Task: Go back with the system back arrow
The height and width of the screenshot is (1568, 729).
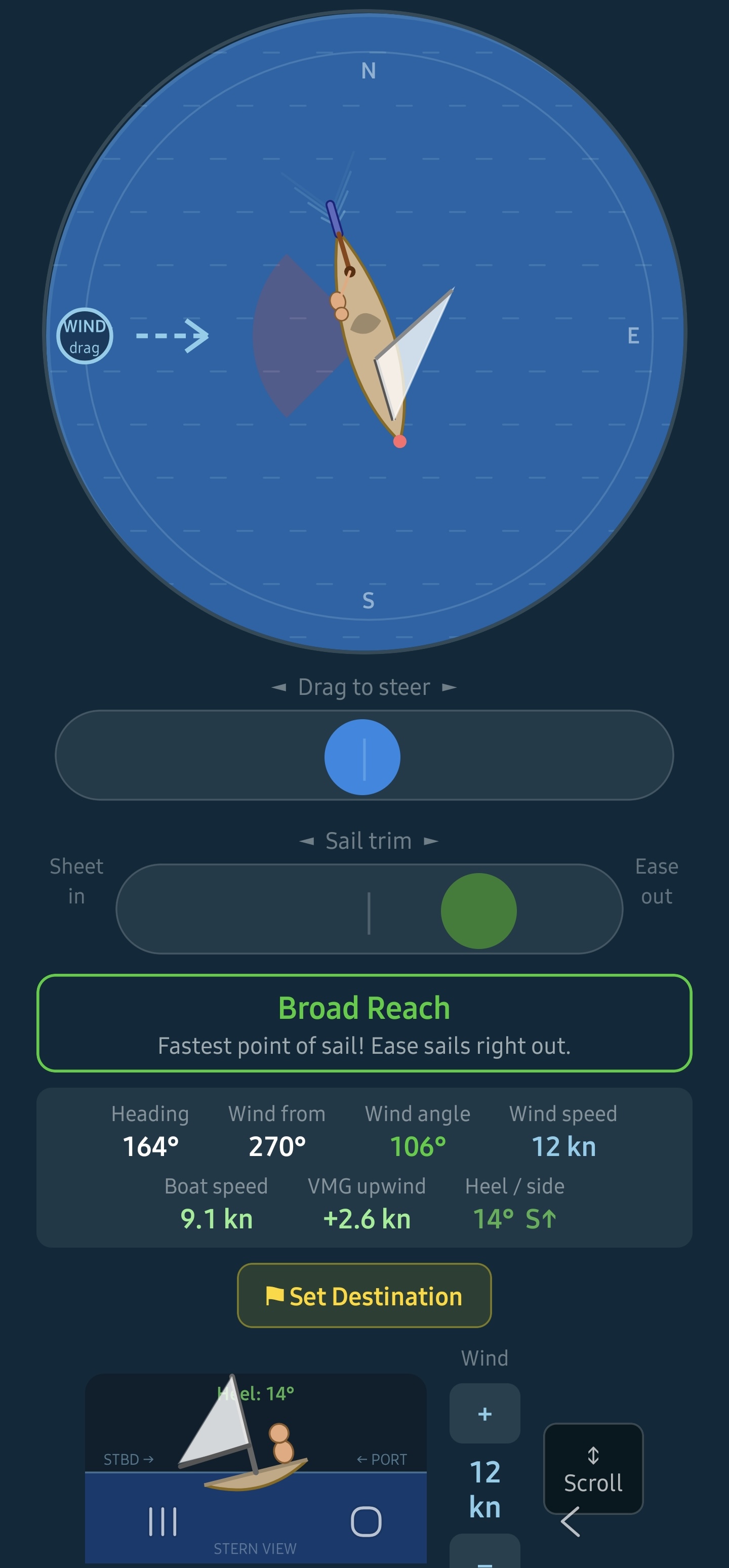Action: (570, 1522)
